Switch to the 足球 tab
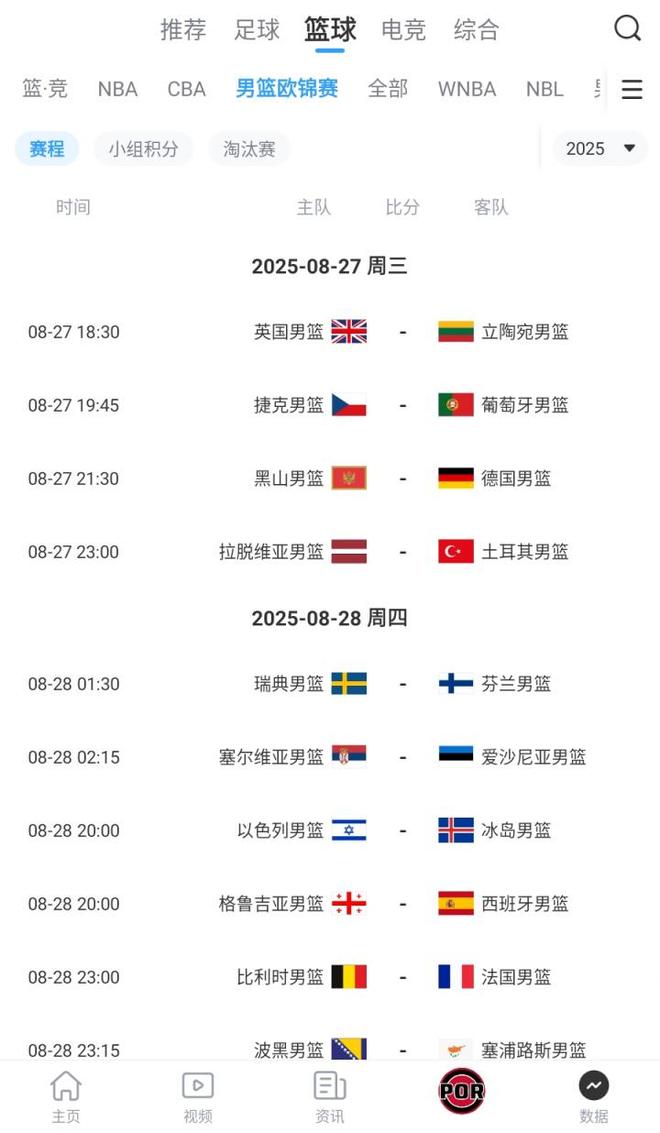The width and height of the screenshot is (660, 1133). click(257, 30)
